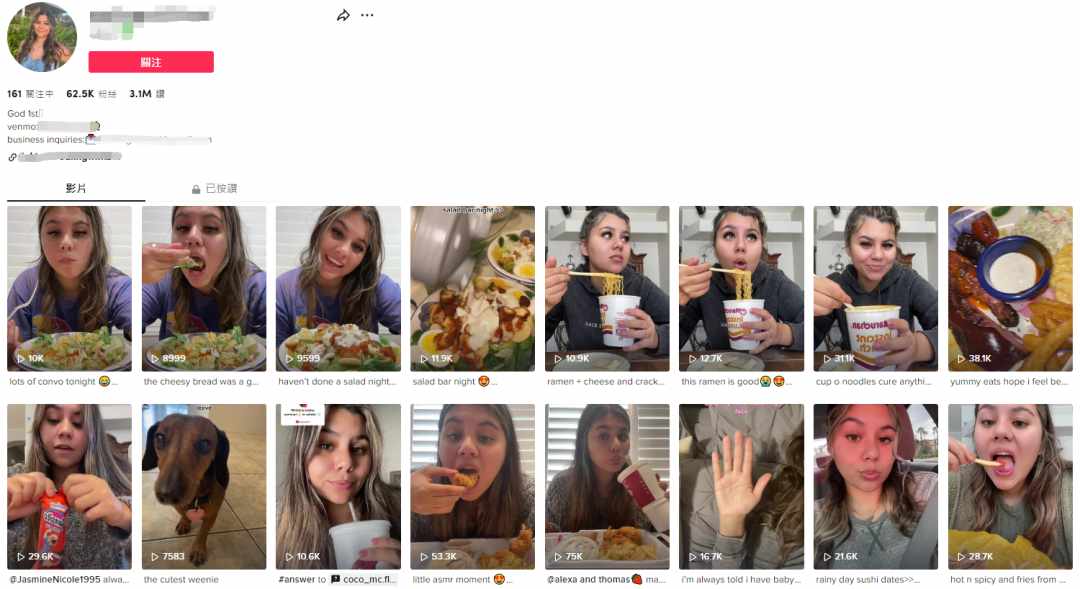Play "the cheesy bread was a g..." video
The image size is (1080, 589).
204,288
